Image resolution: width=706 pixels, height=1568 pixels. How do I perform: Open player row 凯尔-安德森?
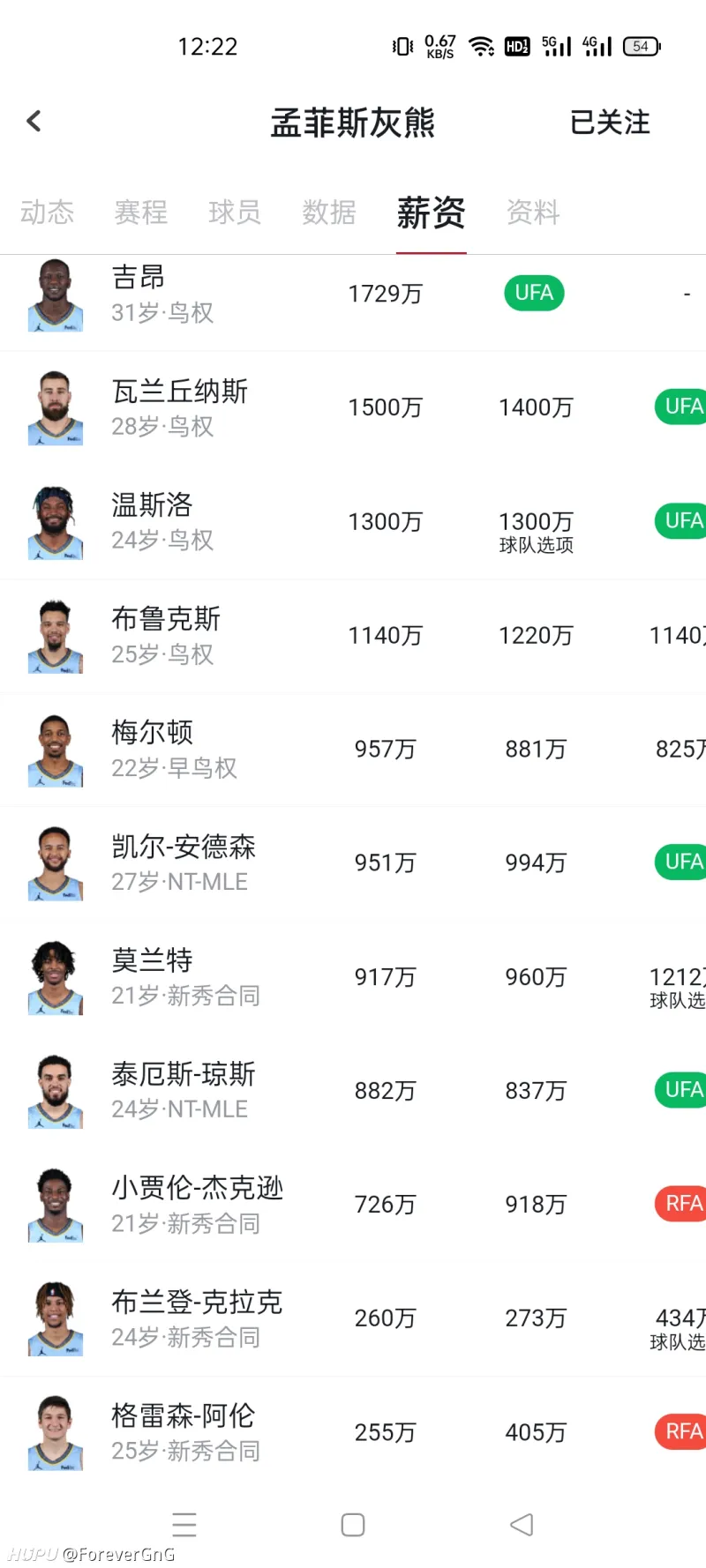(x=353, y=863)
